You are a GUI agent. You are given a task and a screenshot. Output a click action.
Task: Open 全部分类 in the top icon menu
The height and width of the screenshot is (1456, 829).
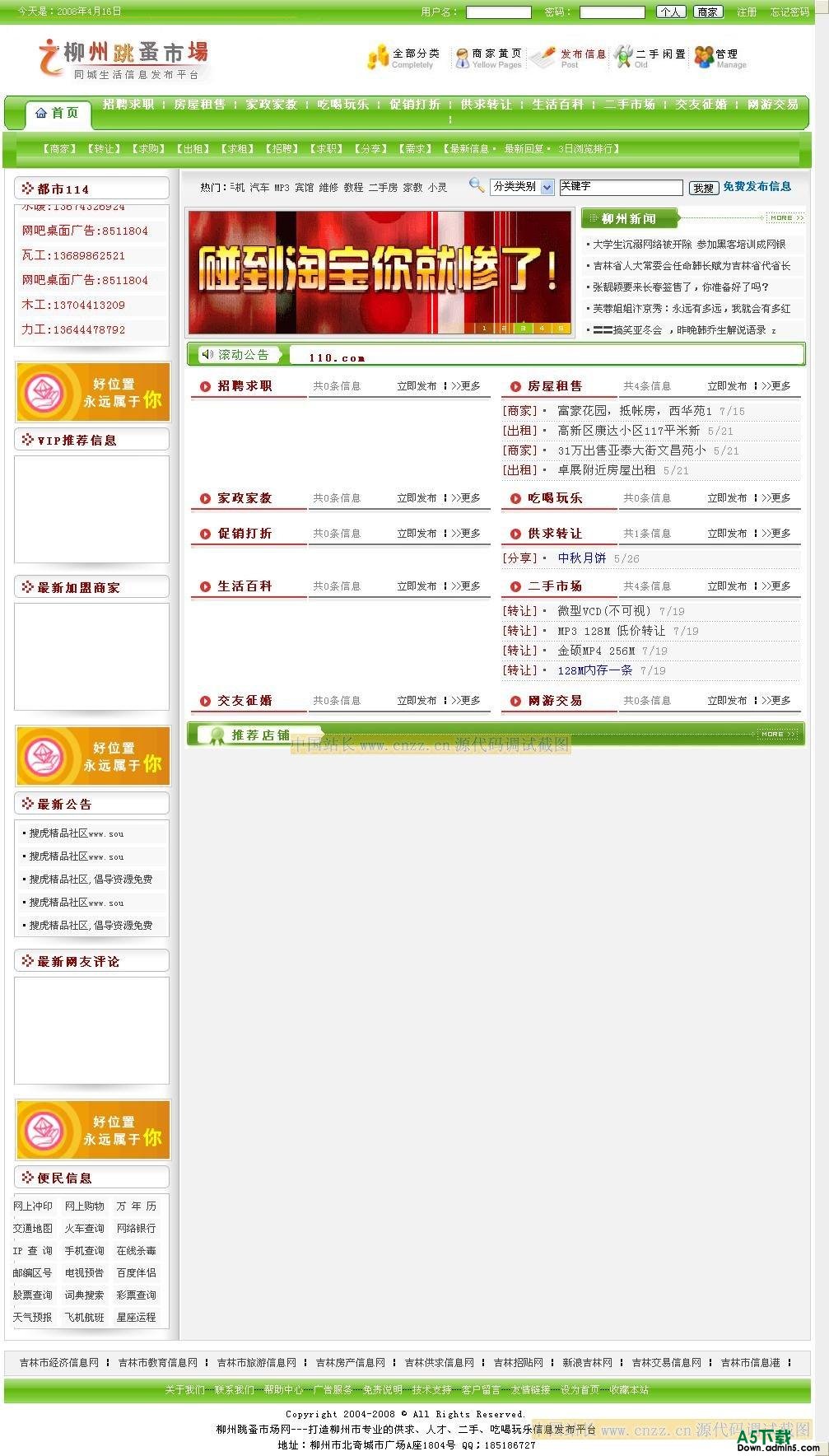pyautogui.click(x=404, y=57)
